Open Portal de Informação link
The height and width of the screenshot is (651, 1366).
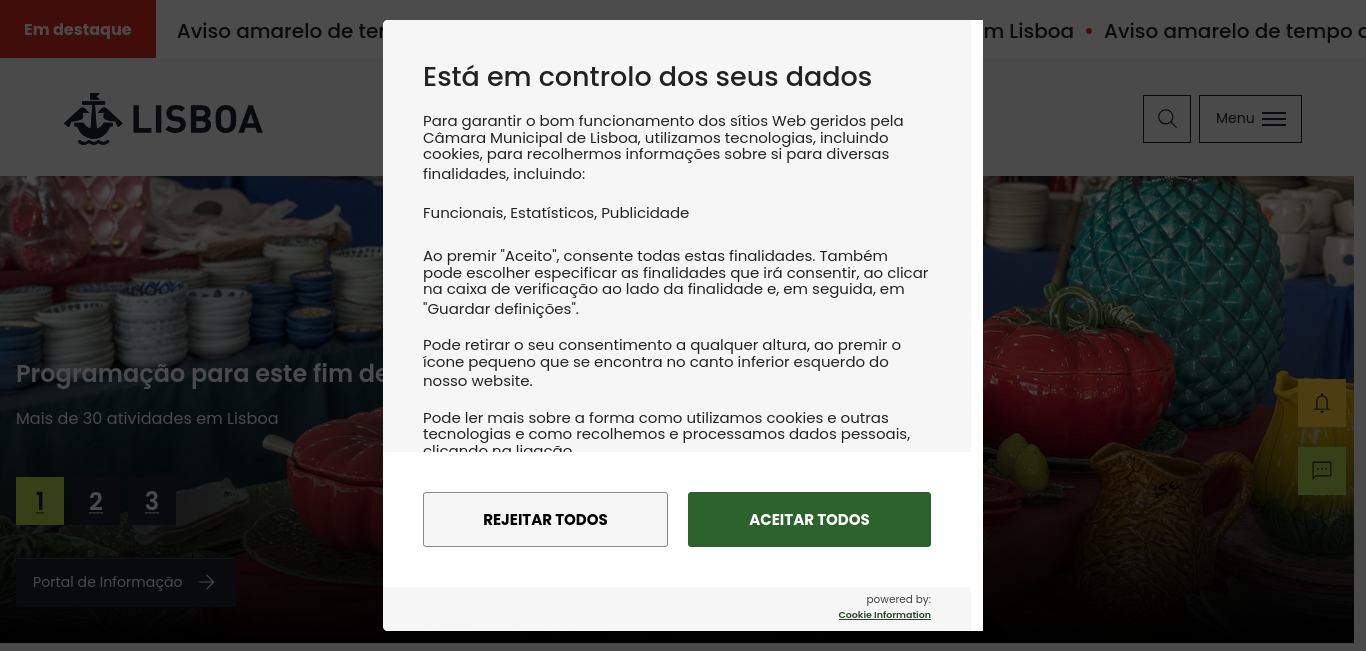click(125, 582)
